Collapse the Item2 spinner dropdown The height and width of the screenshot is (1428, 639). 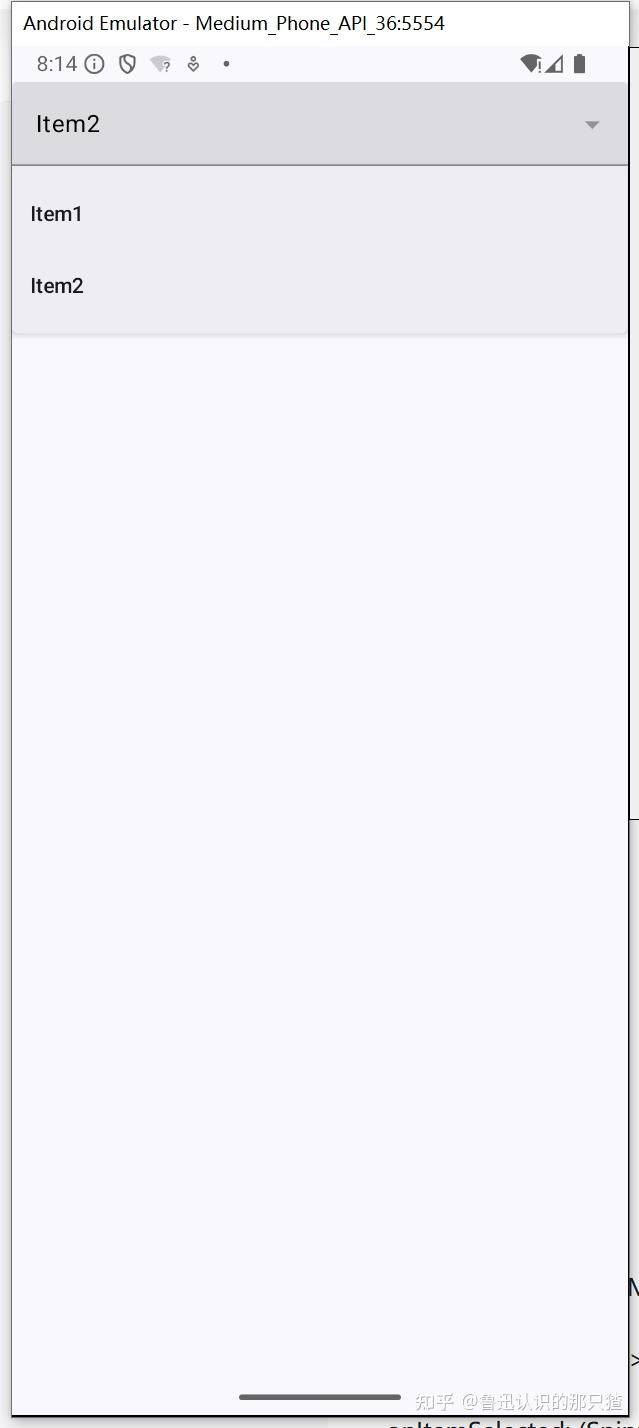coord(591,125)
